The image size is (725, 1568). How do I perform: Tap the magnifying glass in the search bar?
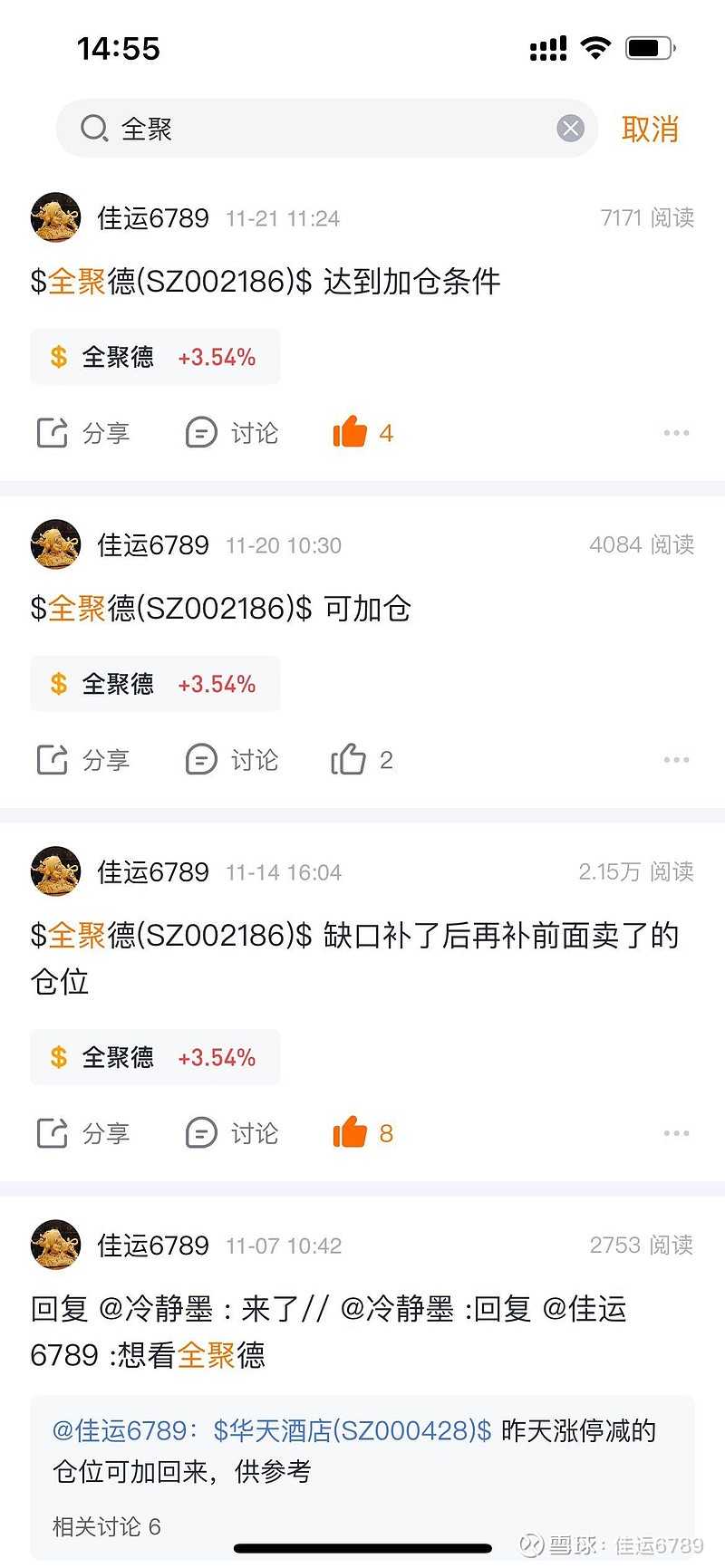[x=93, y=129]
